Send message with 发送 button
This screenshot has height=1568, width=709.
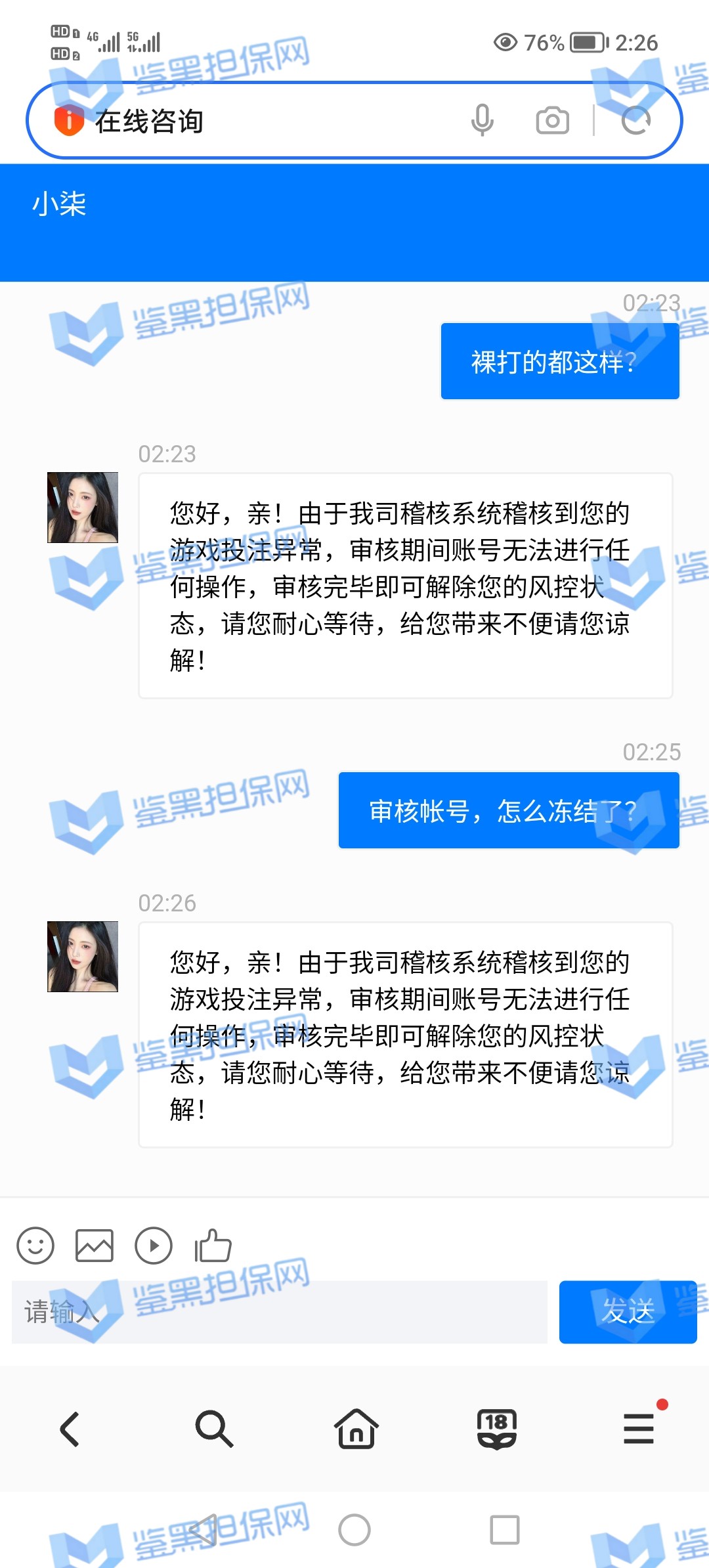click(628, 1312)
